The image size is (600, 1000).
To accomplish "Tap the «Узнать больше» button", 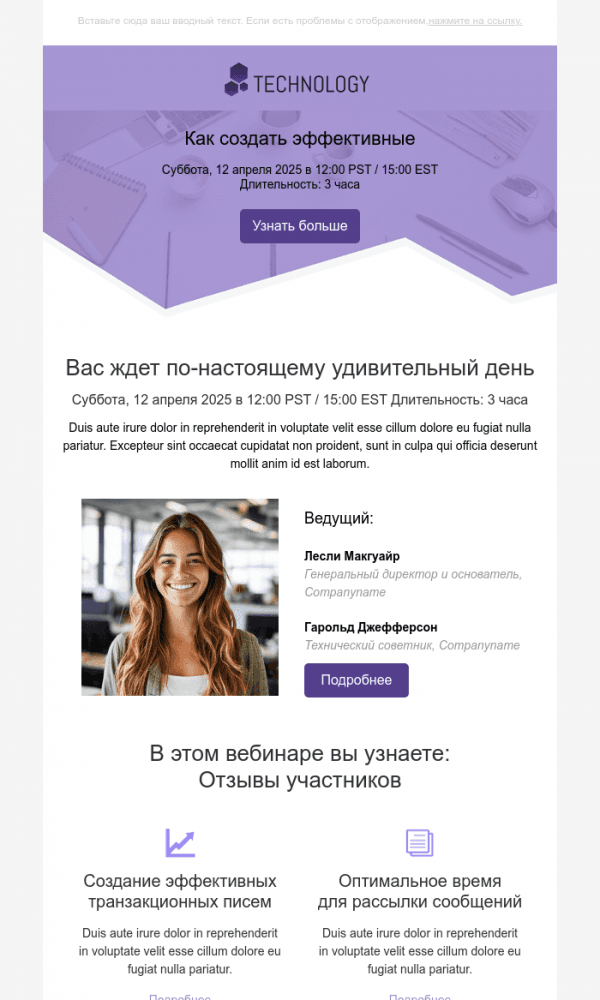I will (300, 226).
